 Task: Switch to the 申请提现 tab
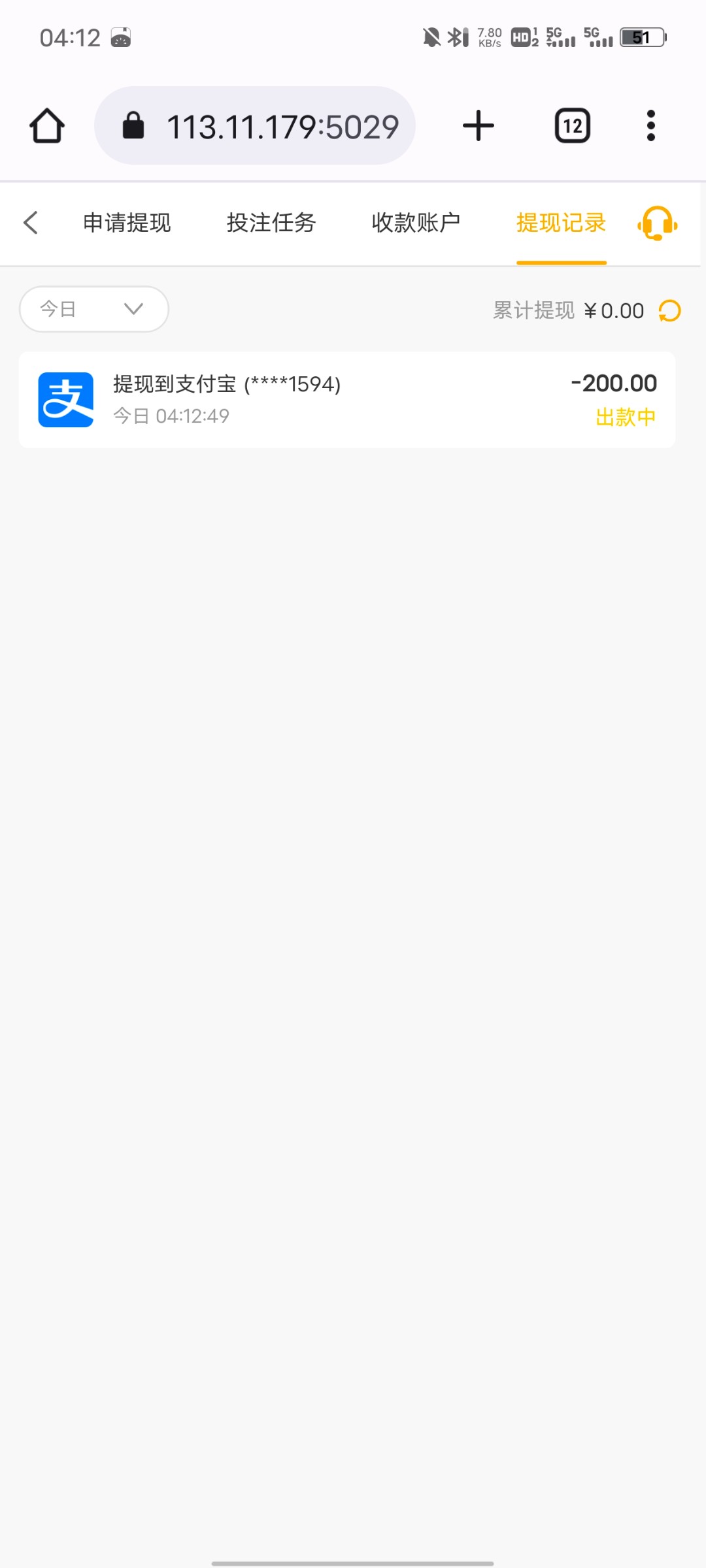coord(127,223)
